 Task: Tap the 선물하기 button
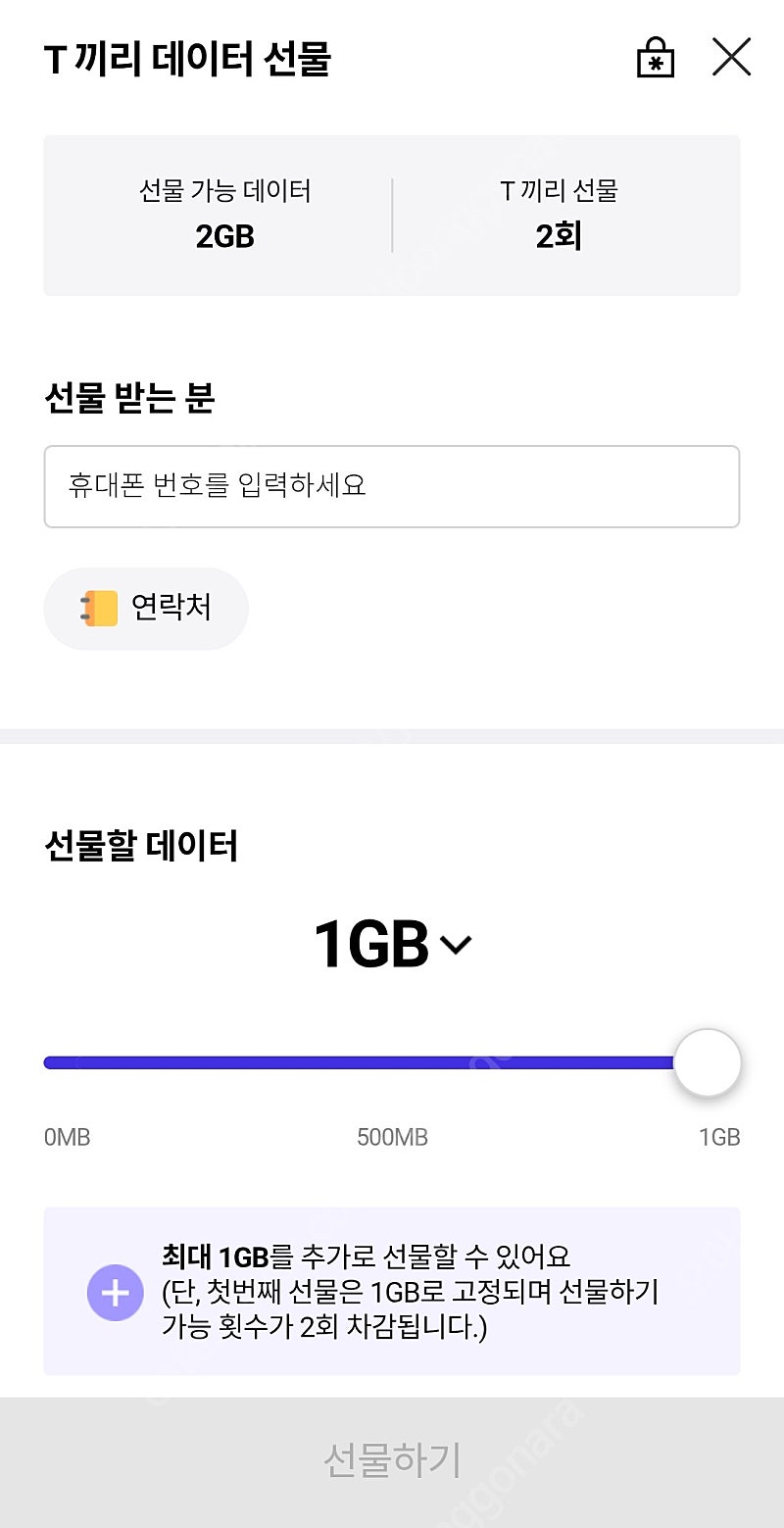pos(392,1462)
